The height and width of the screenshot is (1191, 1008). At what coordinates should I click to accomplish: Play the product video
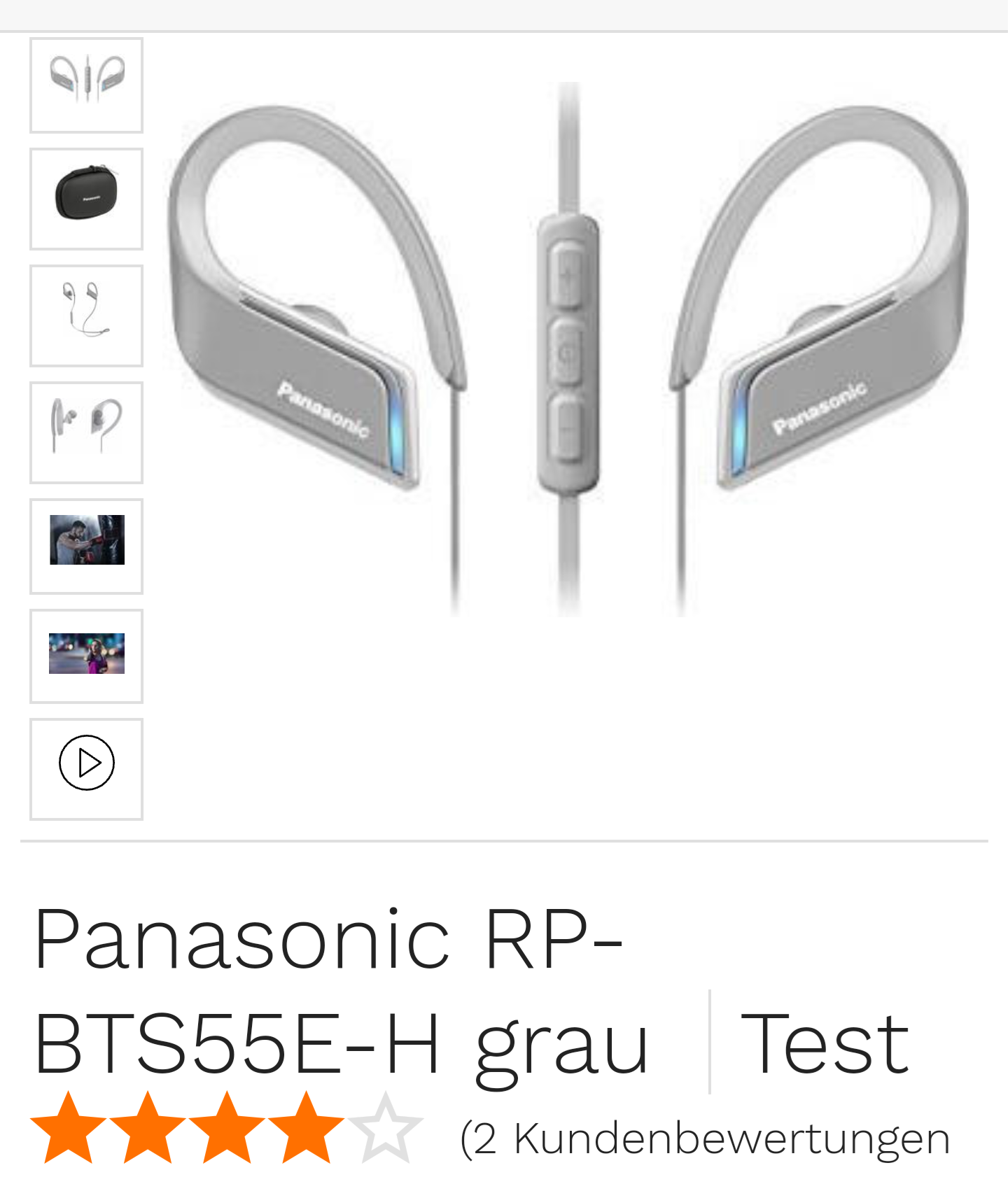[87, 768]
